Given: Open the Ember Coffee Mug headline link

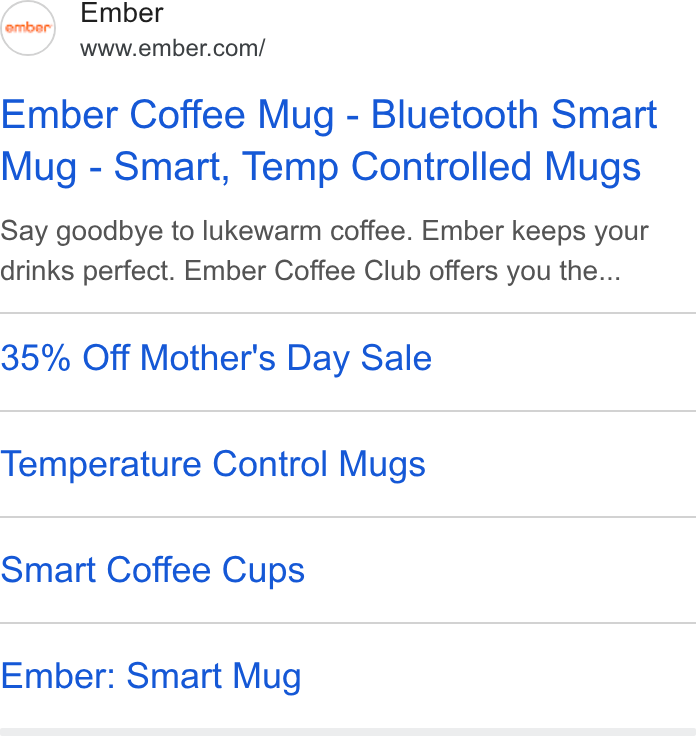Looking at the screenshot, I should click(329, 141).
